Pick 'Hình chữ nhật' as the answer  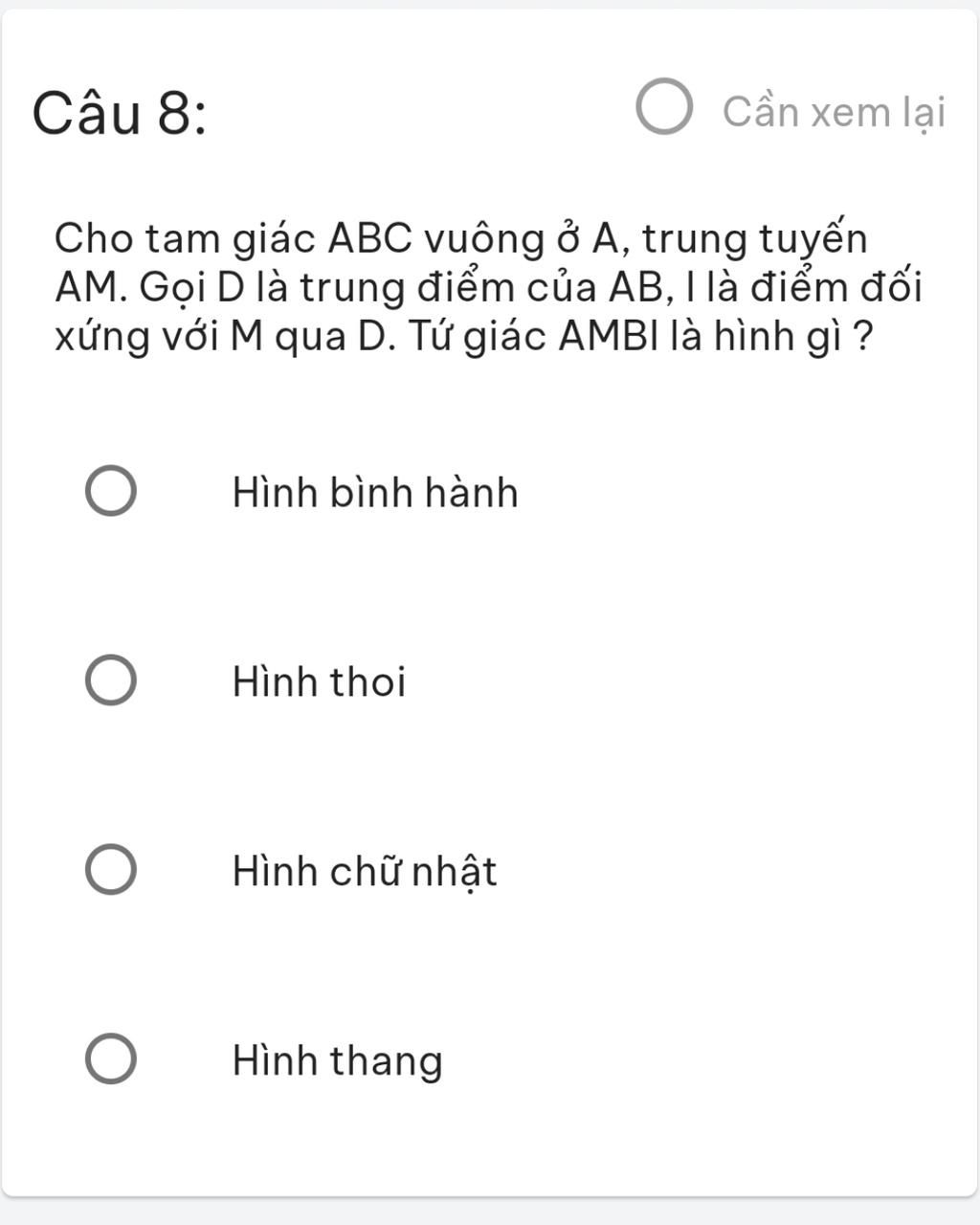coord(111,870)
